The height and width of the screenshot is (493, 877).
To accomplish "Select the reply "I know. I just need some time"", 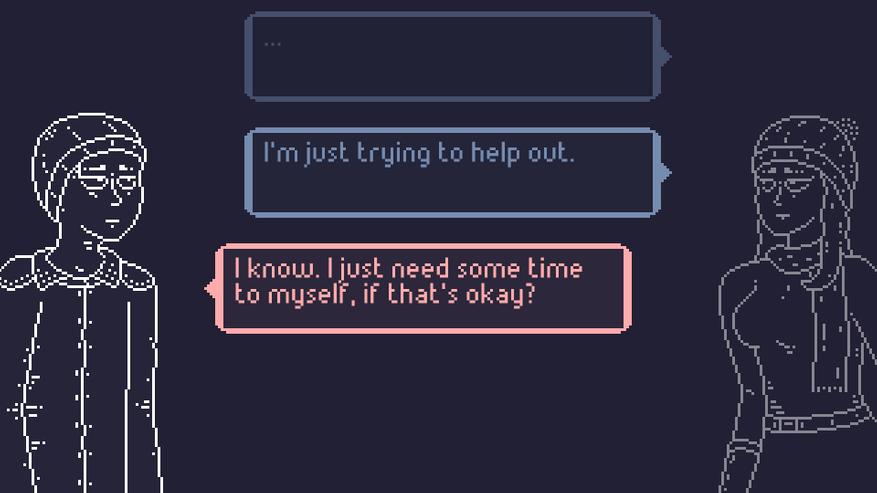I will pyautogui.click(x=424, y=287).
